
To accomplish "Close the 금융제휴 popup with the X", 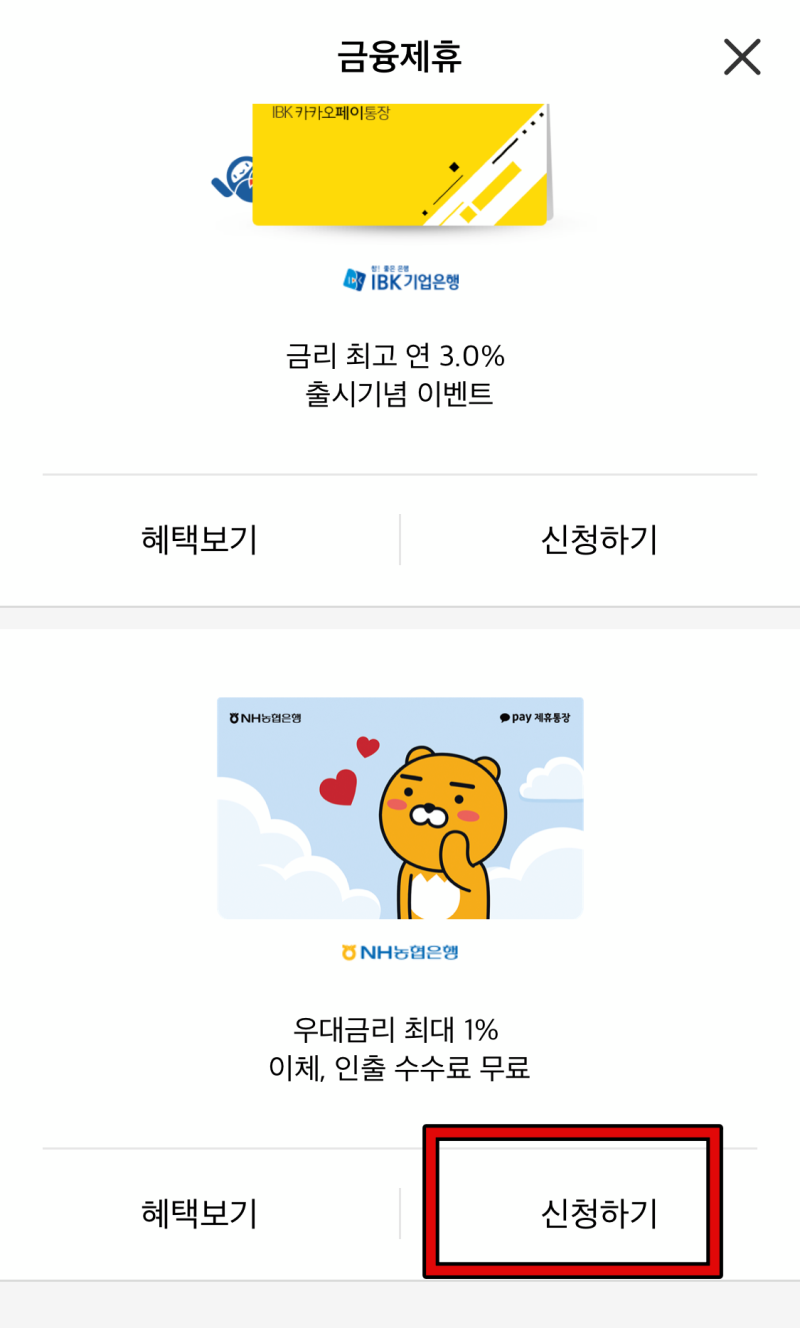I will pos(742,57).
